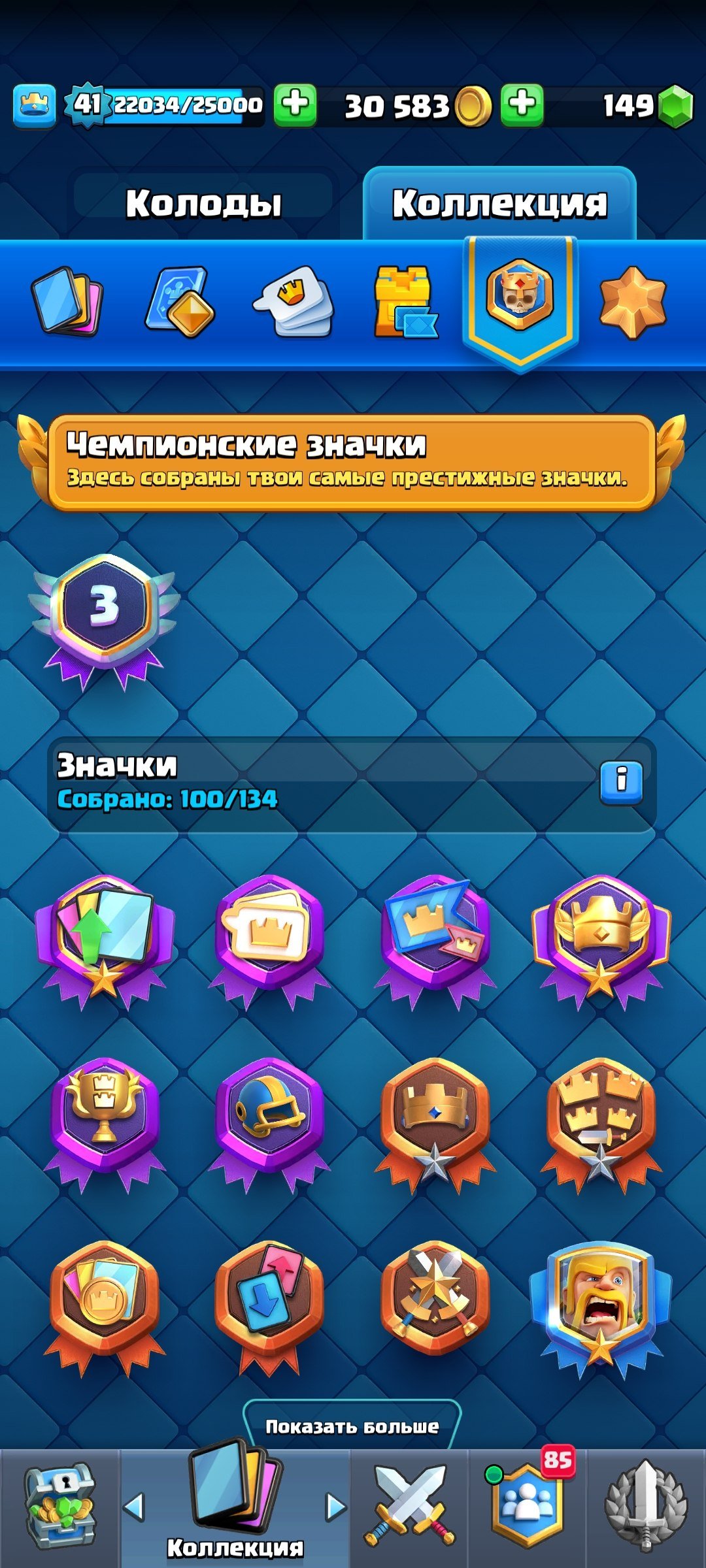706x1568 pixels.
Task: Switch to the Колоды tab
Action: pyautogui.click(x=203, y=203)
